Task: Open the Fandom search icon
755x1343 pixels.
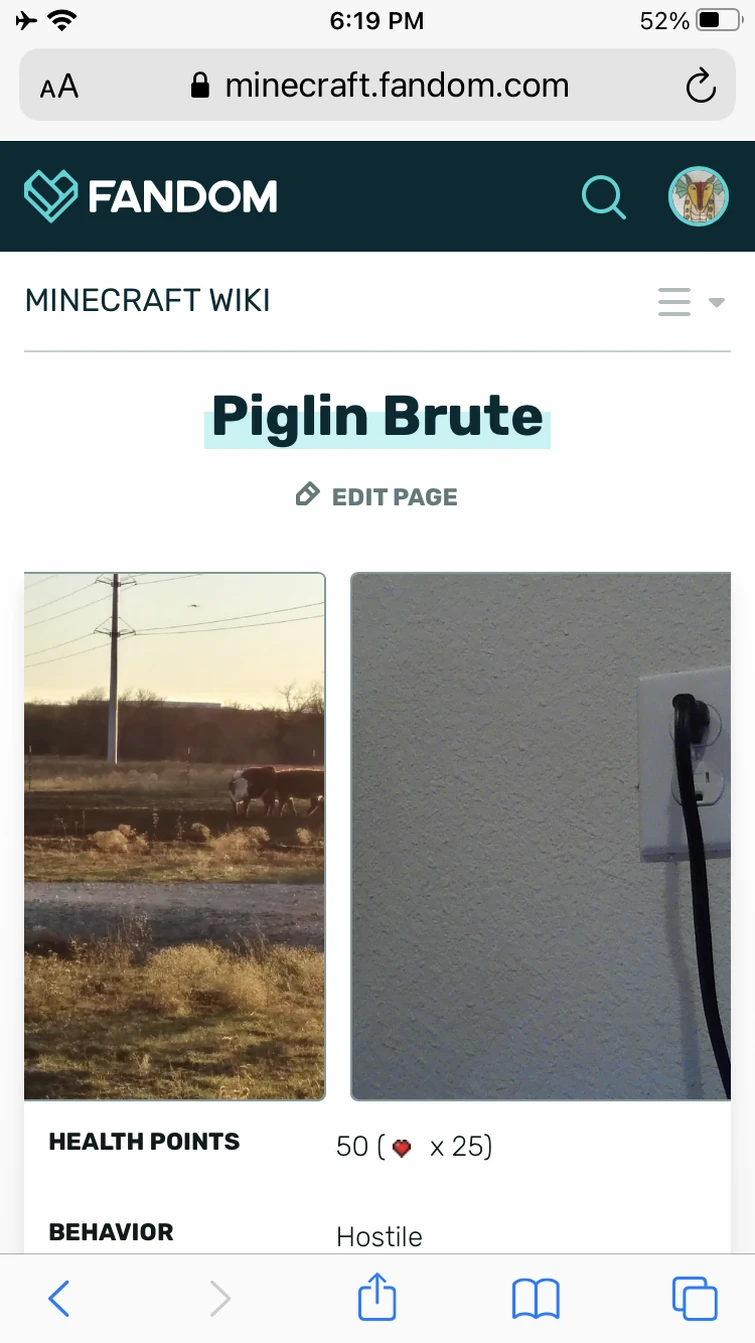Action: (603, 197)
